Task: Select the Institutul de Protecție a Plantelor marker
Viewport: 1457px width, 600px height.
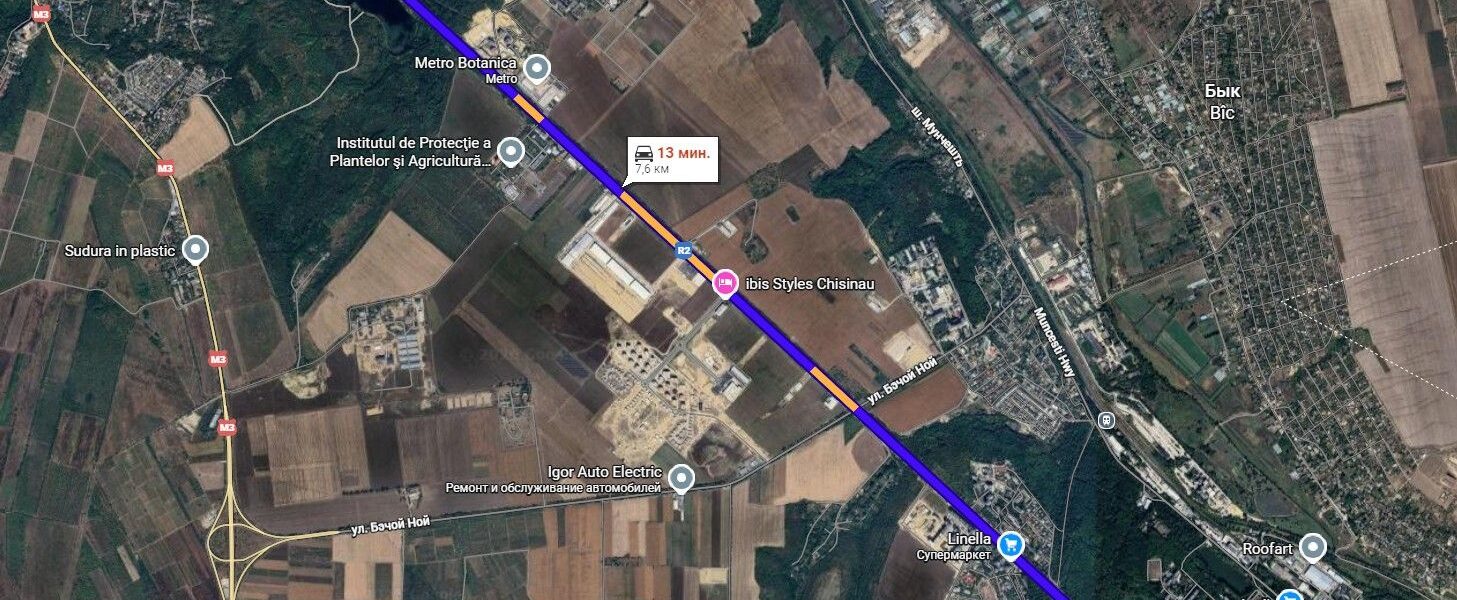Action: click(511, 151)
